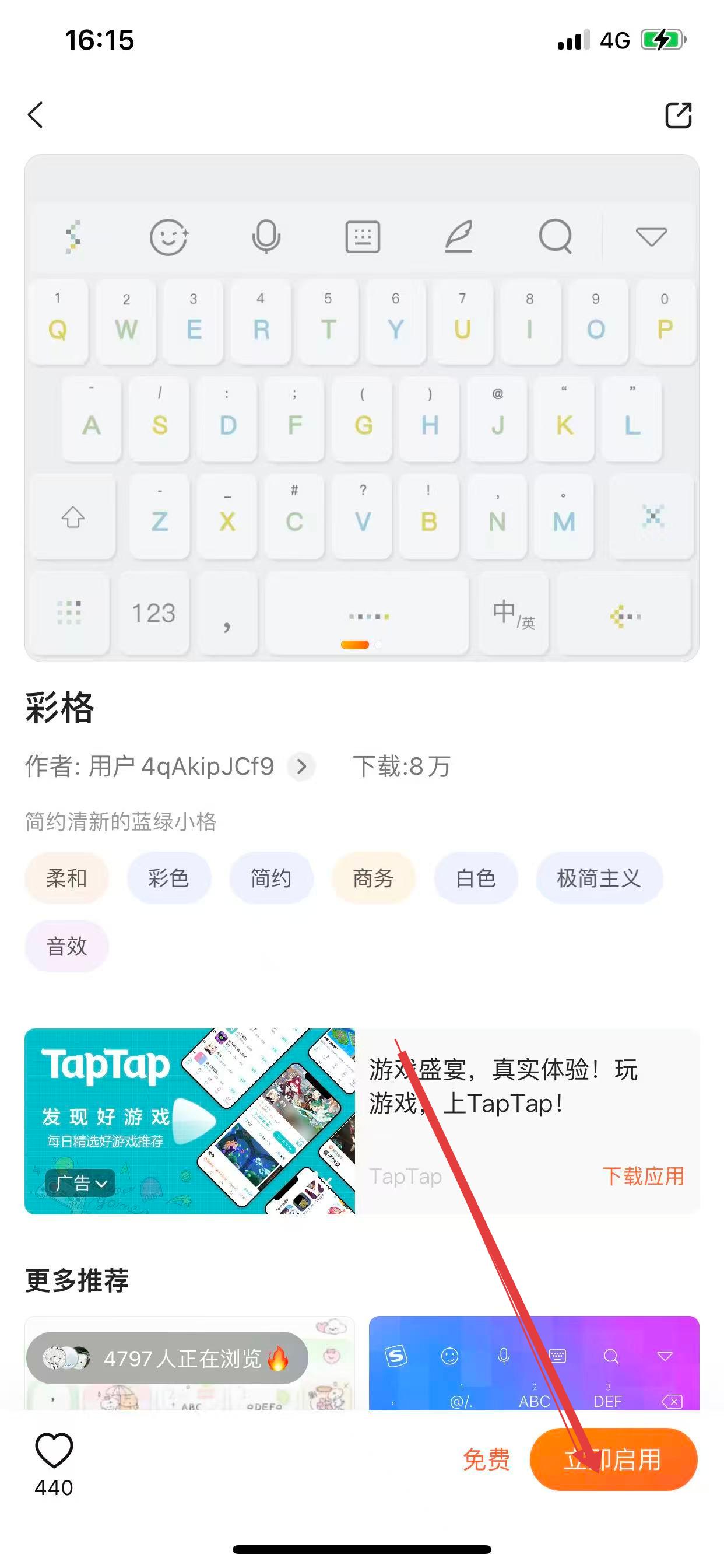724x1568 pixels.
Task: Like this skin with the heart icon
Action: click(x=54, y=1451)
